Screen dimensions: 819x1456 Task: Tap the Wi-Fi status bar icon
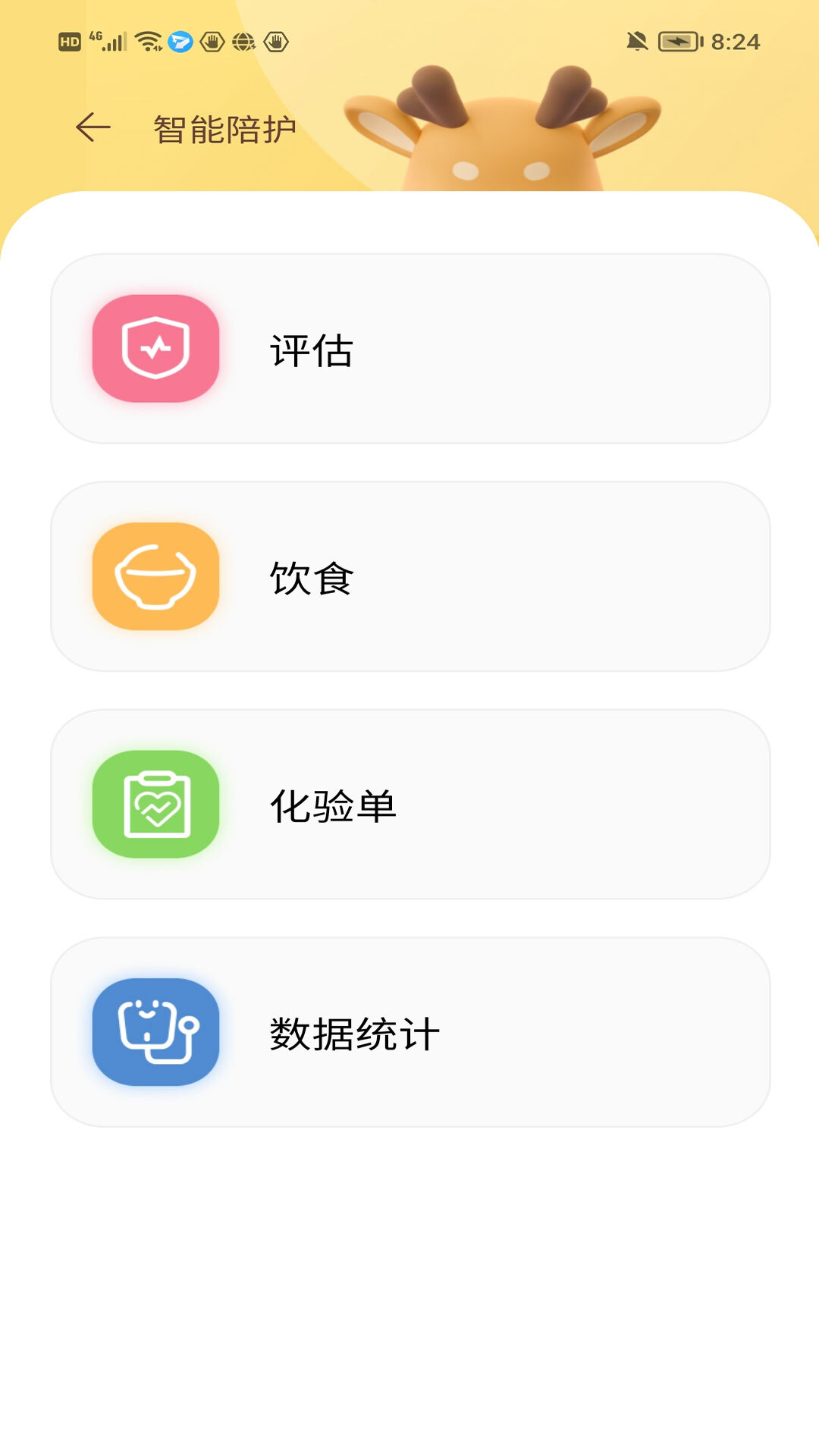pyautogui.click(x=148, y=42)
